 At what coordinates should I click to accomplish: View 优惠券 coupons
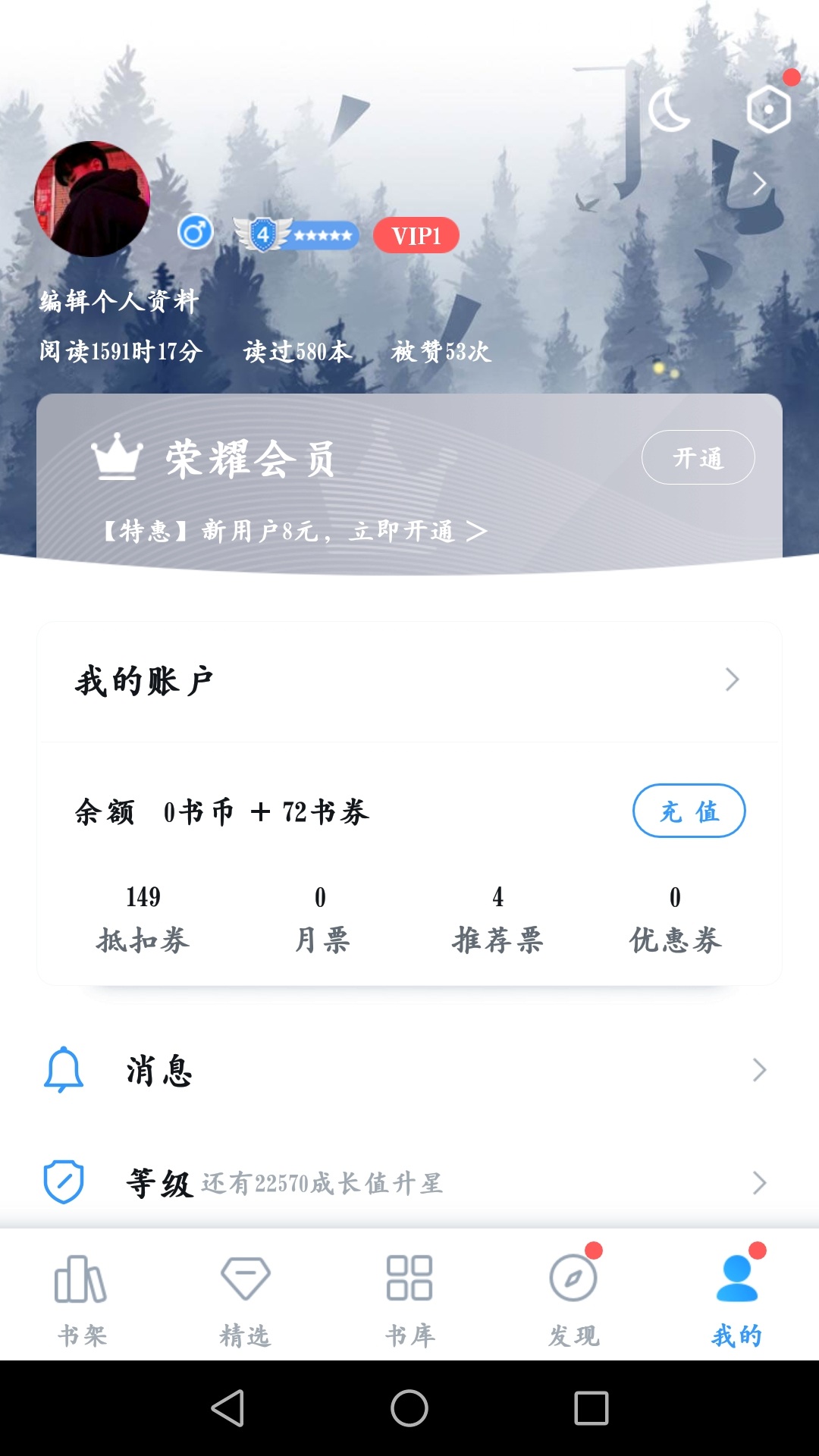tap(675, 920)
